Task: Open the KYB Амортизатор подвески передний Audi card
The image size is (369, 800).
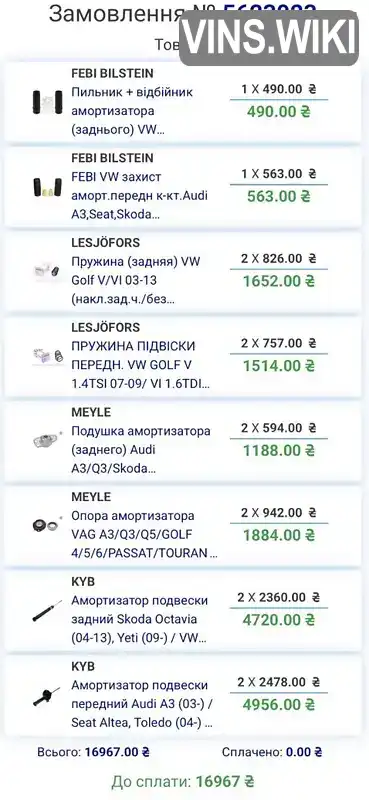Action: click(x=183, y=695)
